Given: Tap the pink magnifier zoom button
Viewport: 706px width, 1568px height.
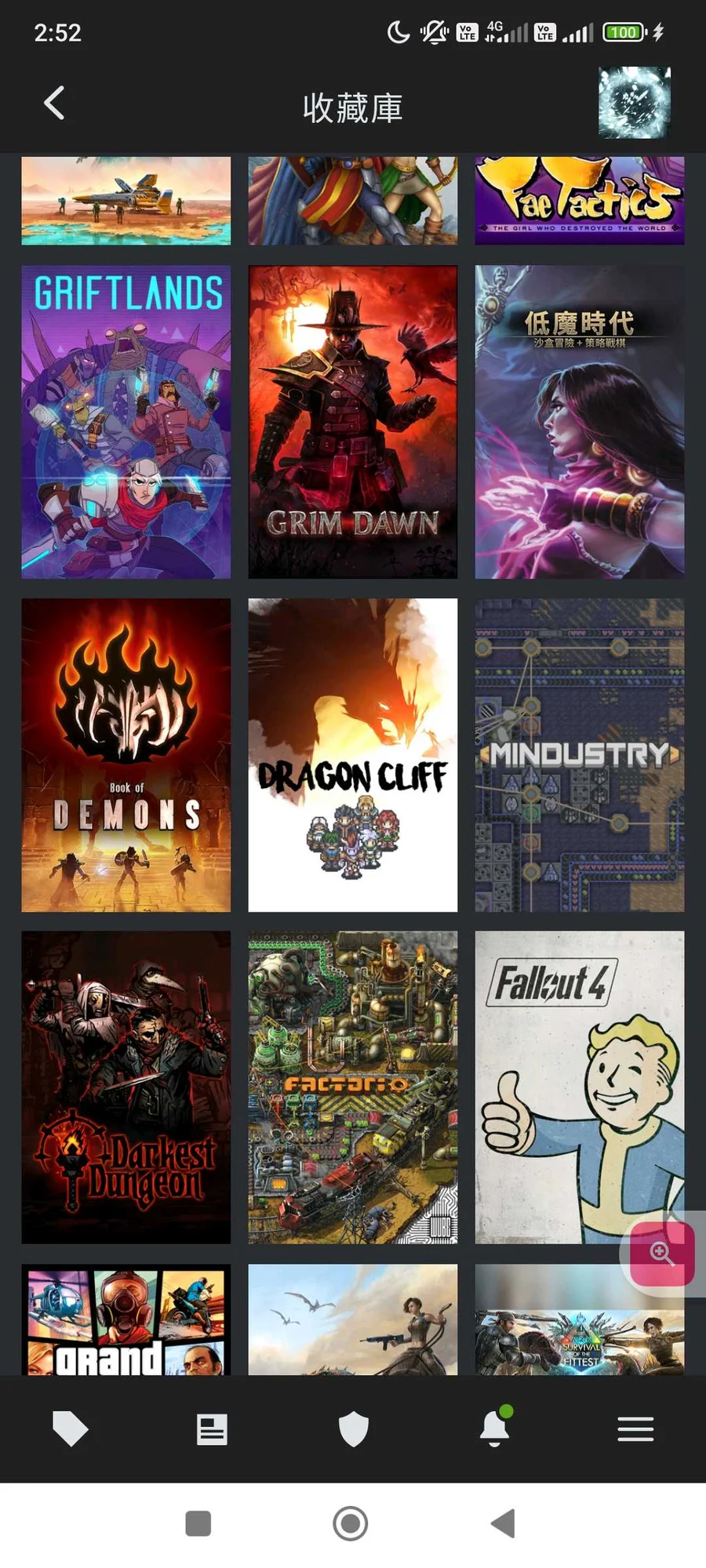Looking at the screenshot, I should pos(662,1253).
